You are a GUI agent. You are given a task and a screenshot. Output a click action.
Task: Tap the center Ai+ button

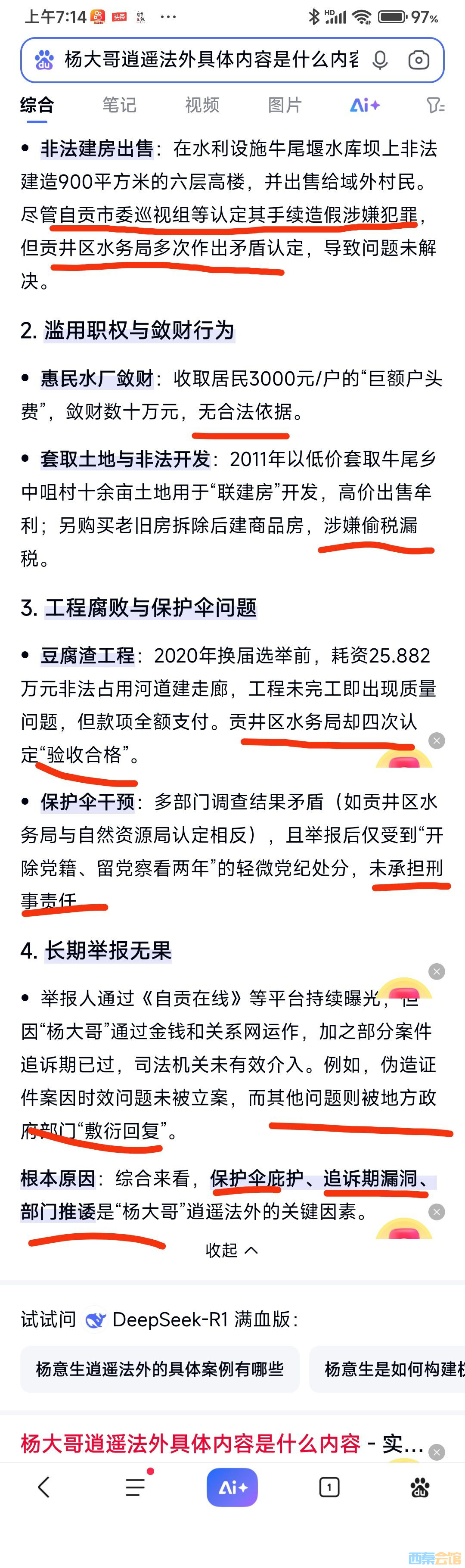(x=232, y=1487)
